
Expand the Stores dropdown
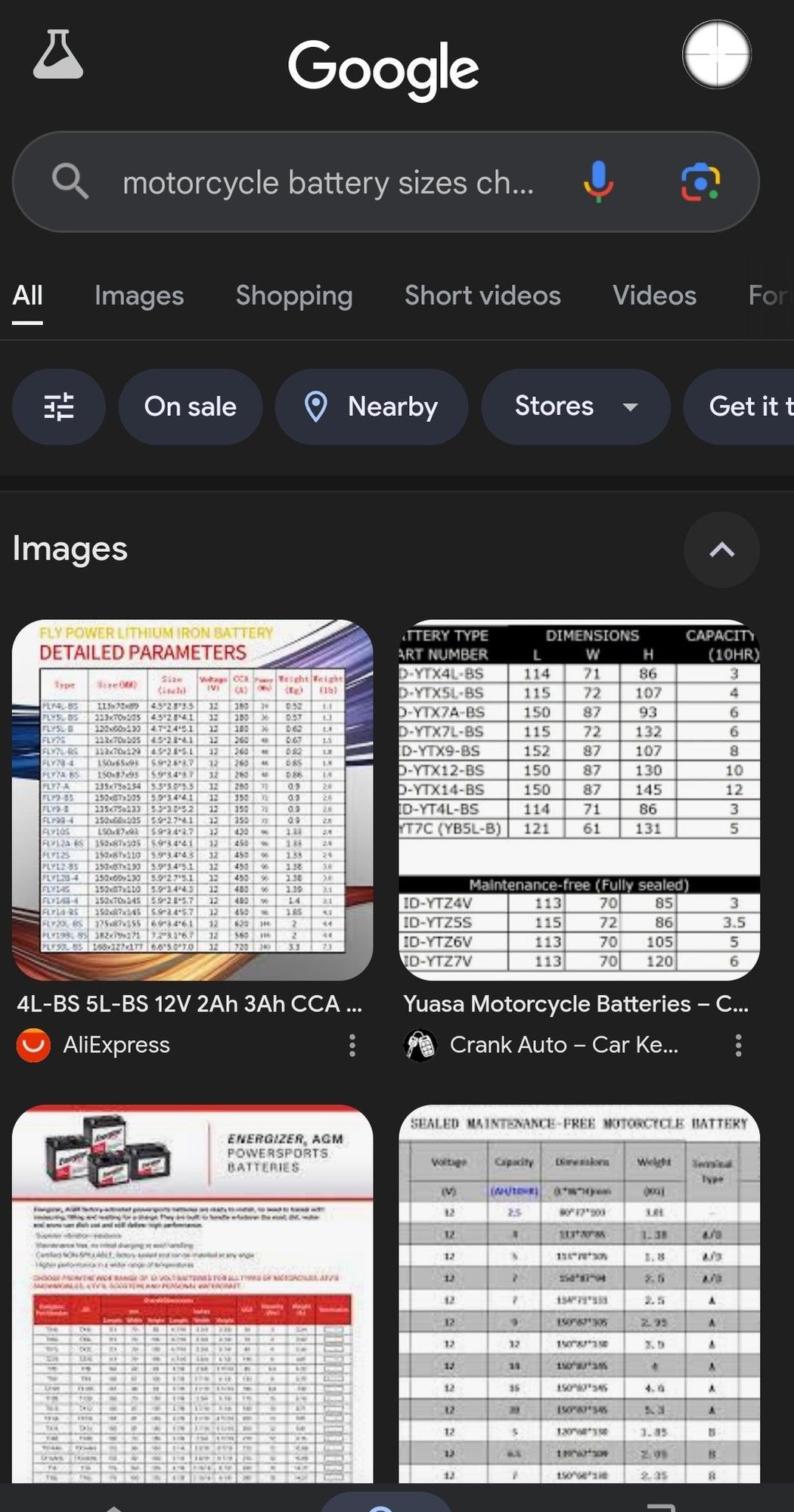coord(575,407)
